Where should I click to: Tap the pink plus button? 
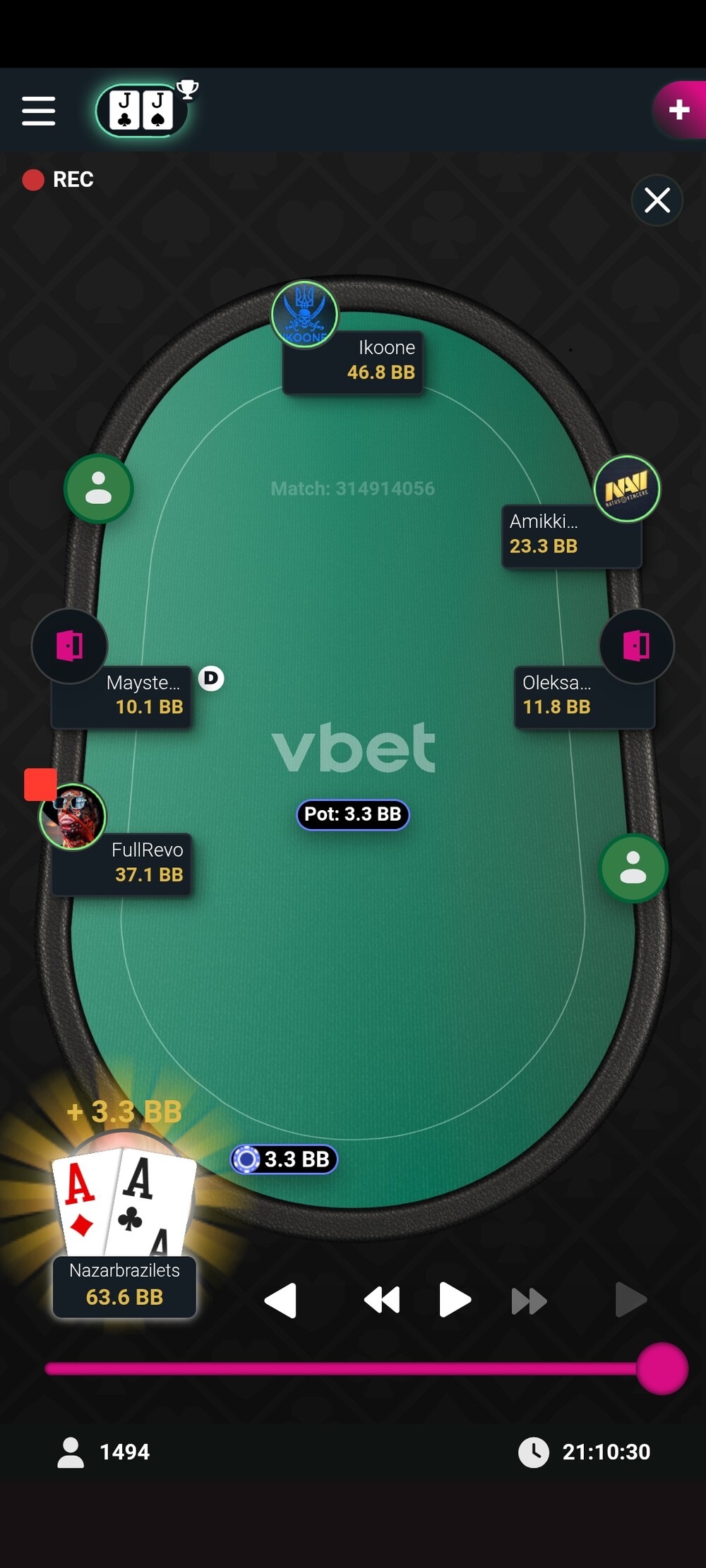(678, 109)
